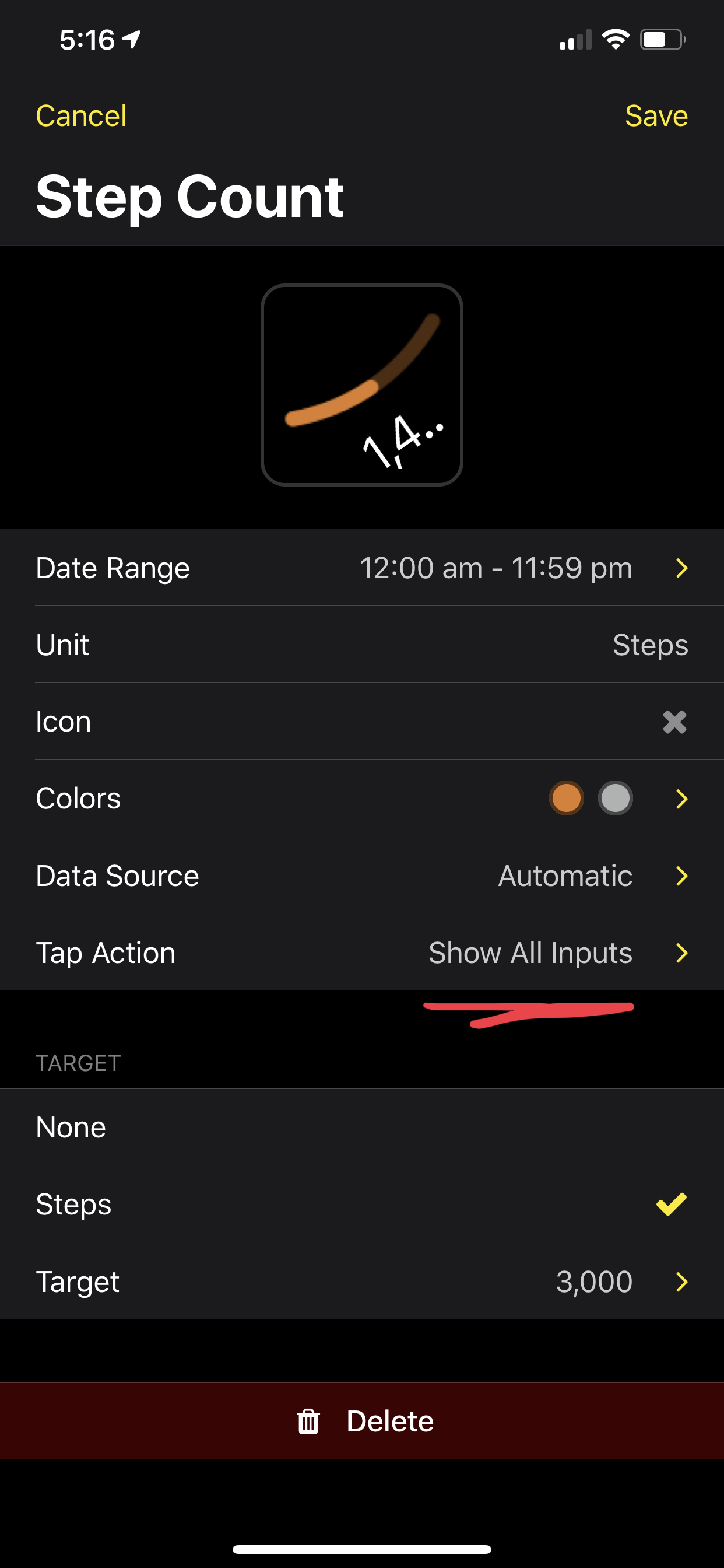The image size is (724, 1568).
Task: Open the Colors options
Action: coord(362,799)
